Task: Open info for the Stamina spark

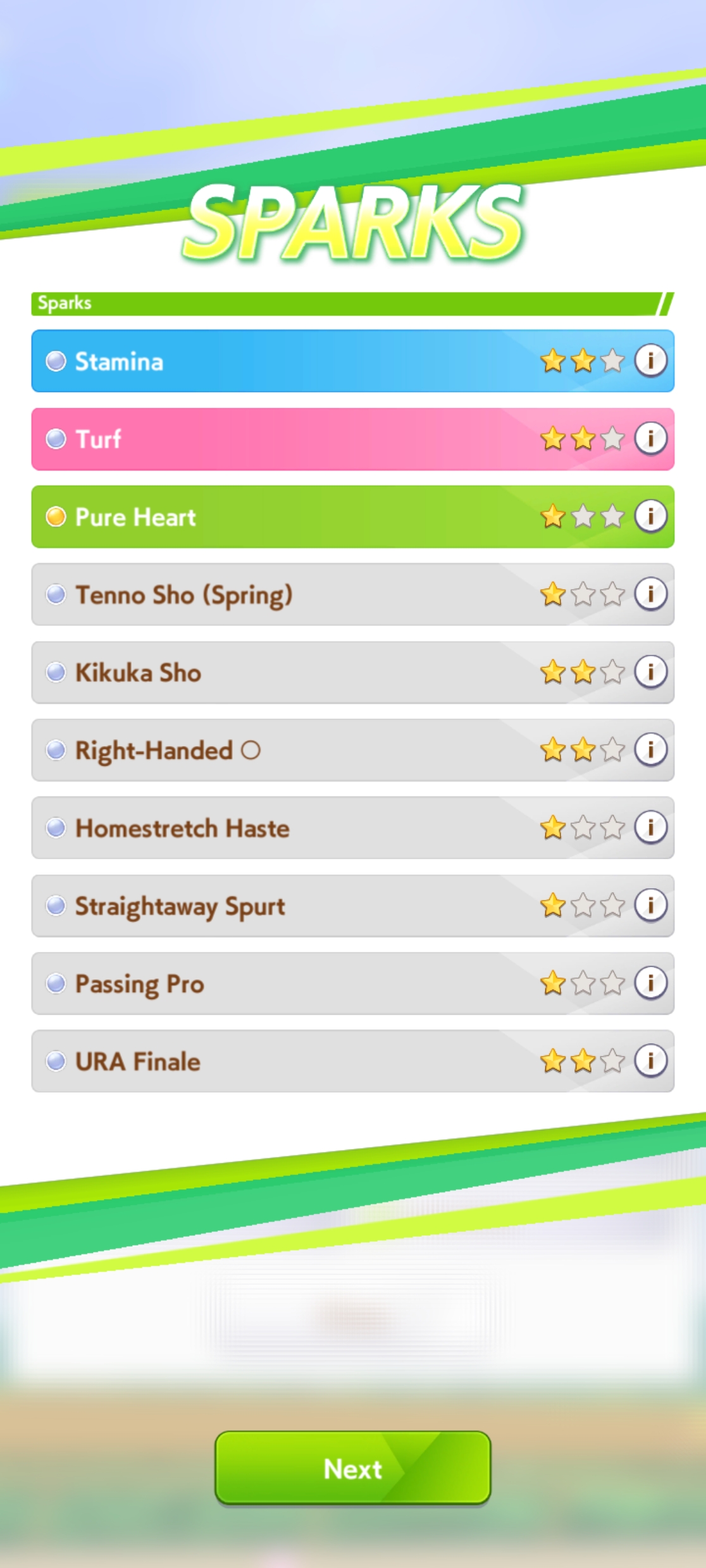Action: 651,360
